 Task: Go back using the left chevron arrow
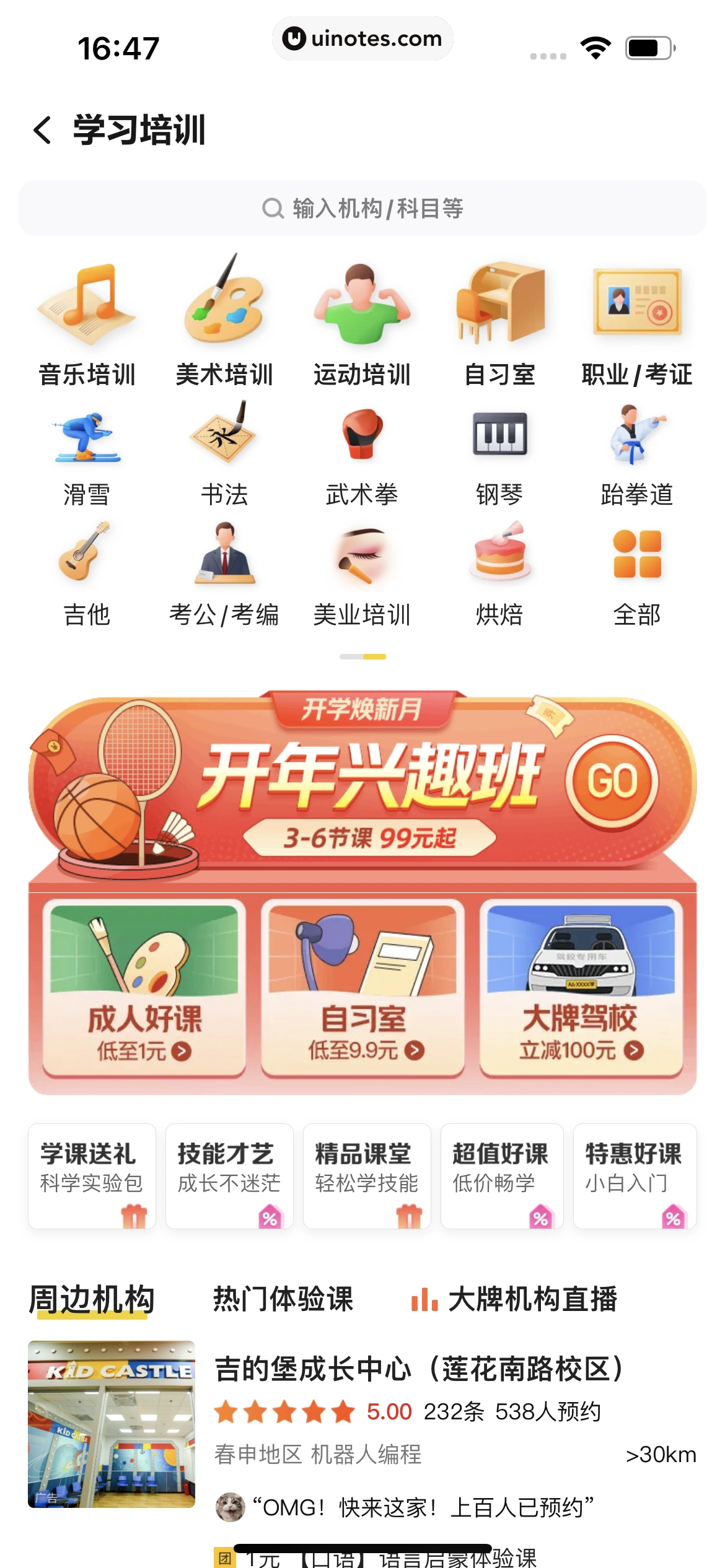[41, 130]
